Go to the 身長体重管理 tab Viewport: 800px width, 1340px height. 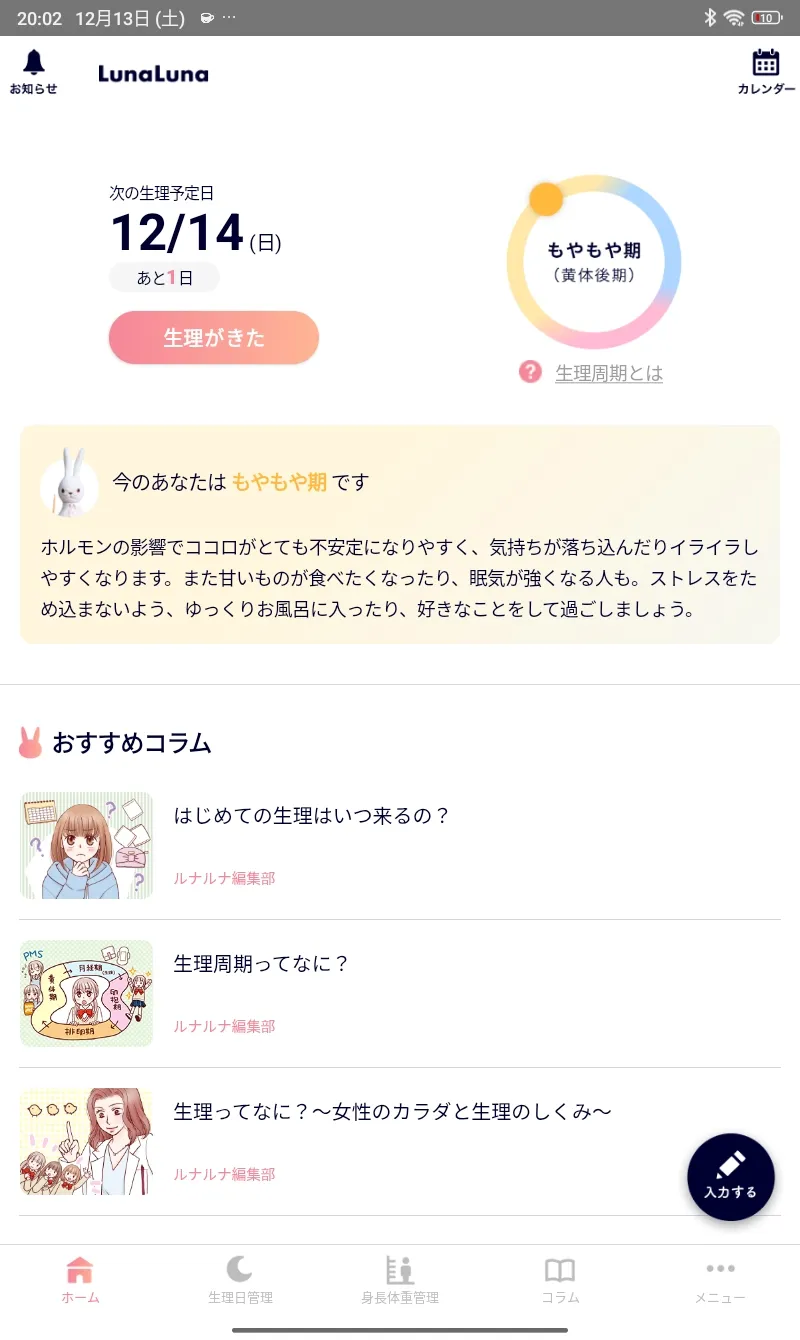click(400, 1280)
